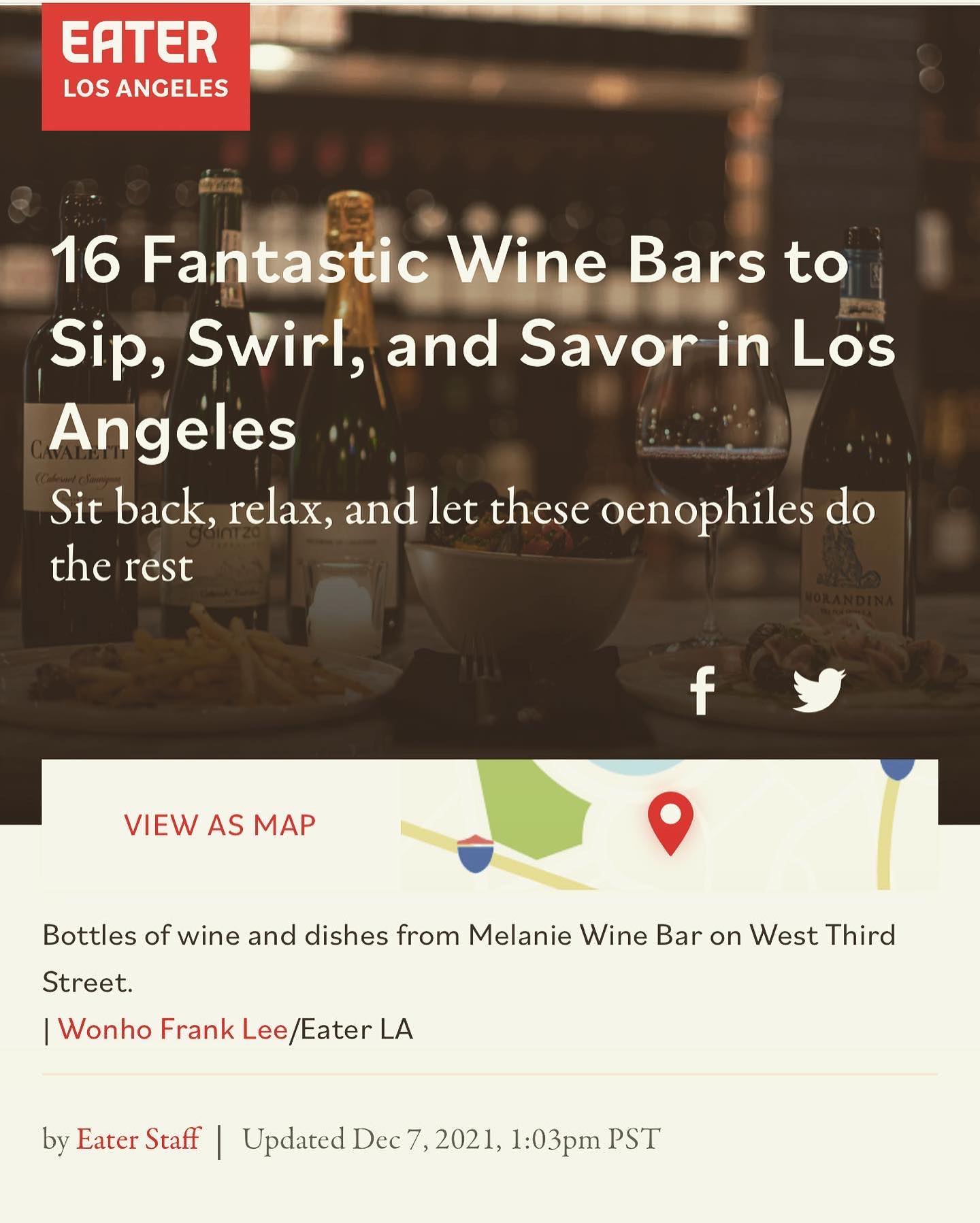The image size is (980, 1223).
Task: View the wine bars as a map
Action: click(220, 825)
